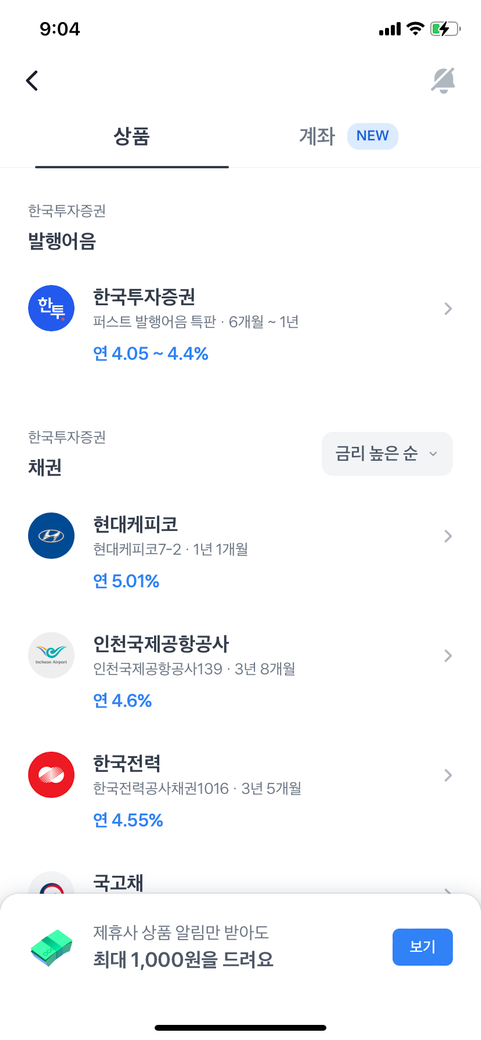Open the 현대케피코 bond
This screenshot has height=1040, width=481.
click(x=240, y=552)
